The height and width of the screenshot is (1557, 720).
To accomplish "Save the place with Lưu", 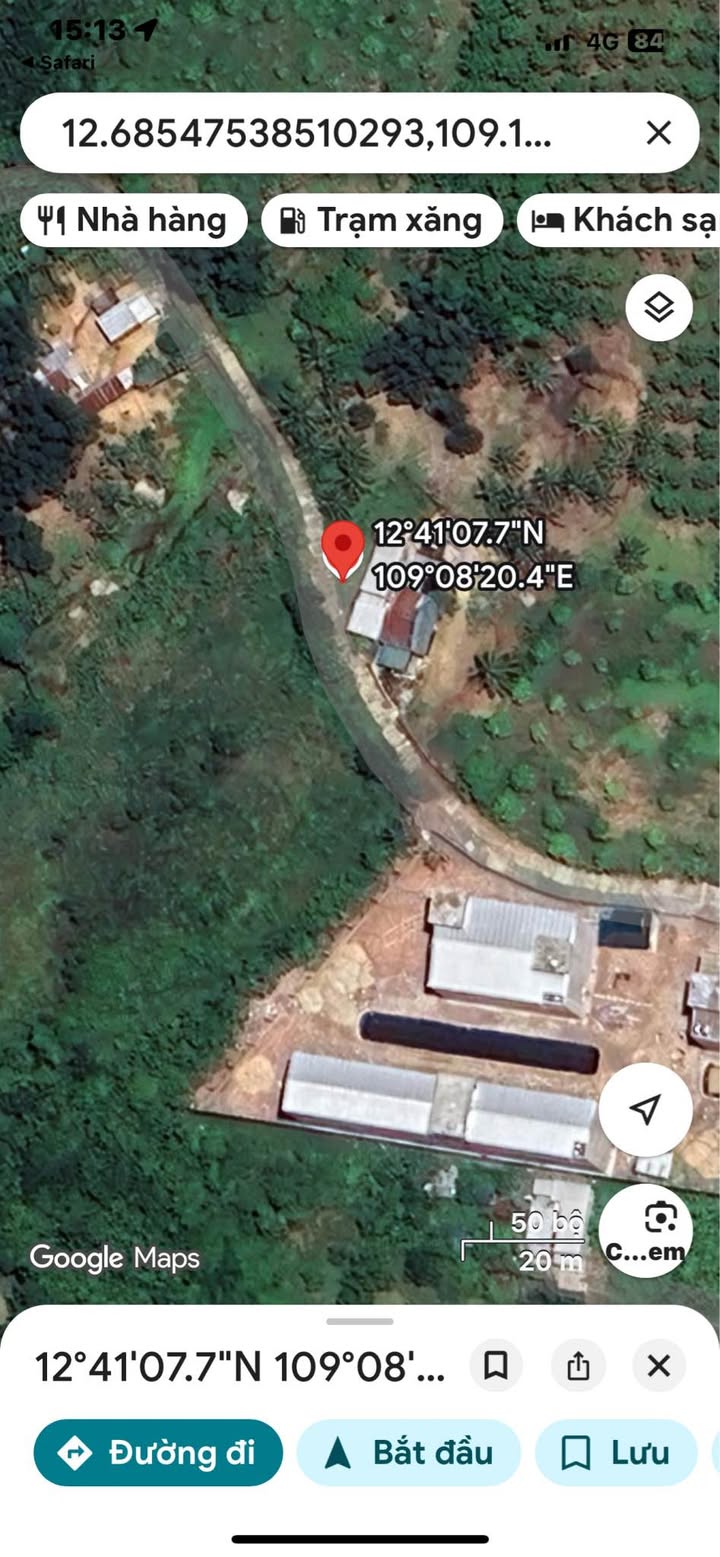I will pyautogui.click(x=616, y=1452).
